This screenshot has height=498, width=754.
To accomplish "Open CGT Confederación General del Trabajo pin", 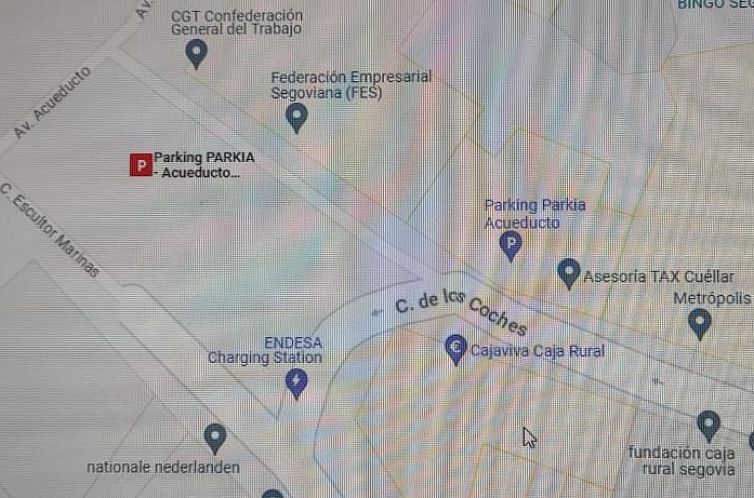I will [197, 52].
